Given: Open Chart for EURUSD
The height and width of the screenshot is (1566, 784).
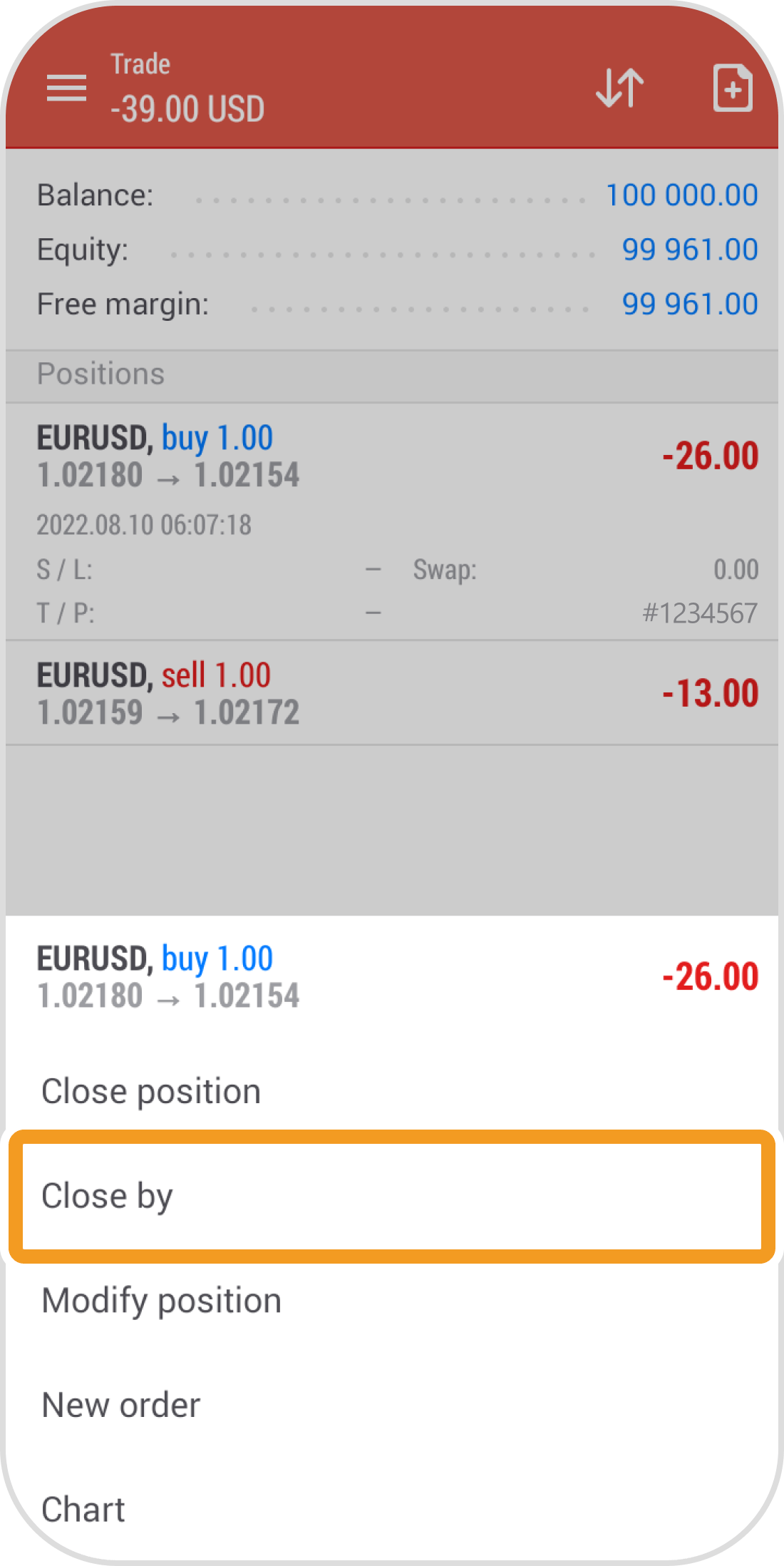Looking at the screenshot, I should coord(83,1509).
